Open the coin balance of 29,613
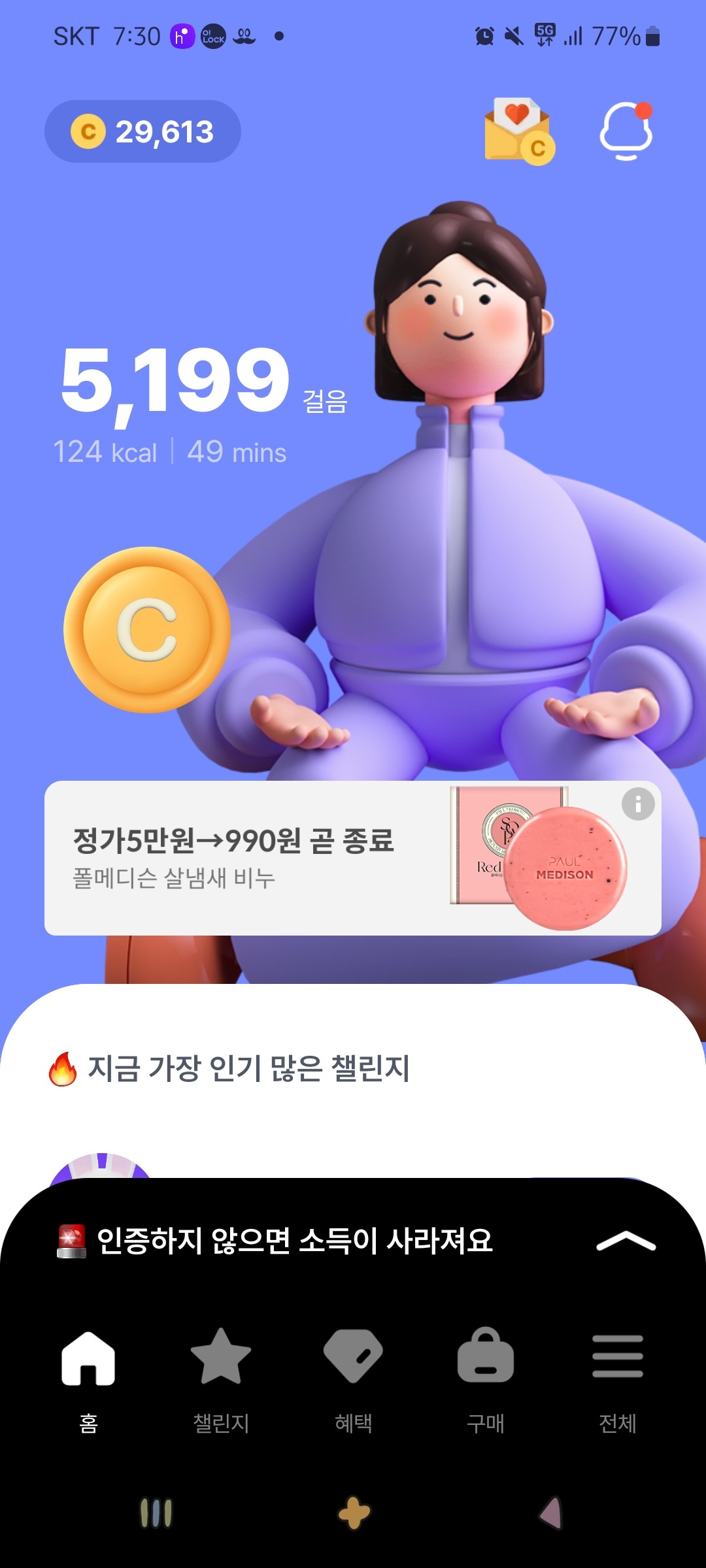The width and height of the screenshot is (706, 1568). [143, 131]
